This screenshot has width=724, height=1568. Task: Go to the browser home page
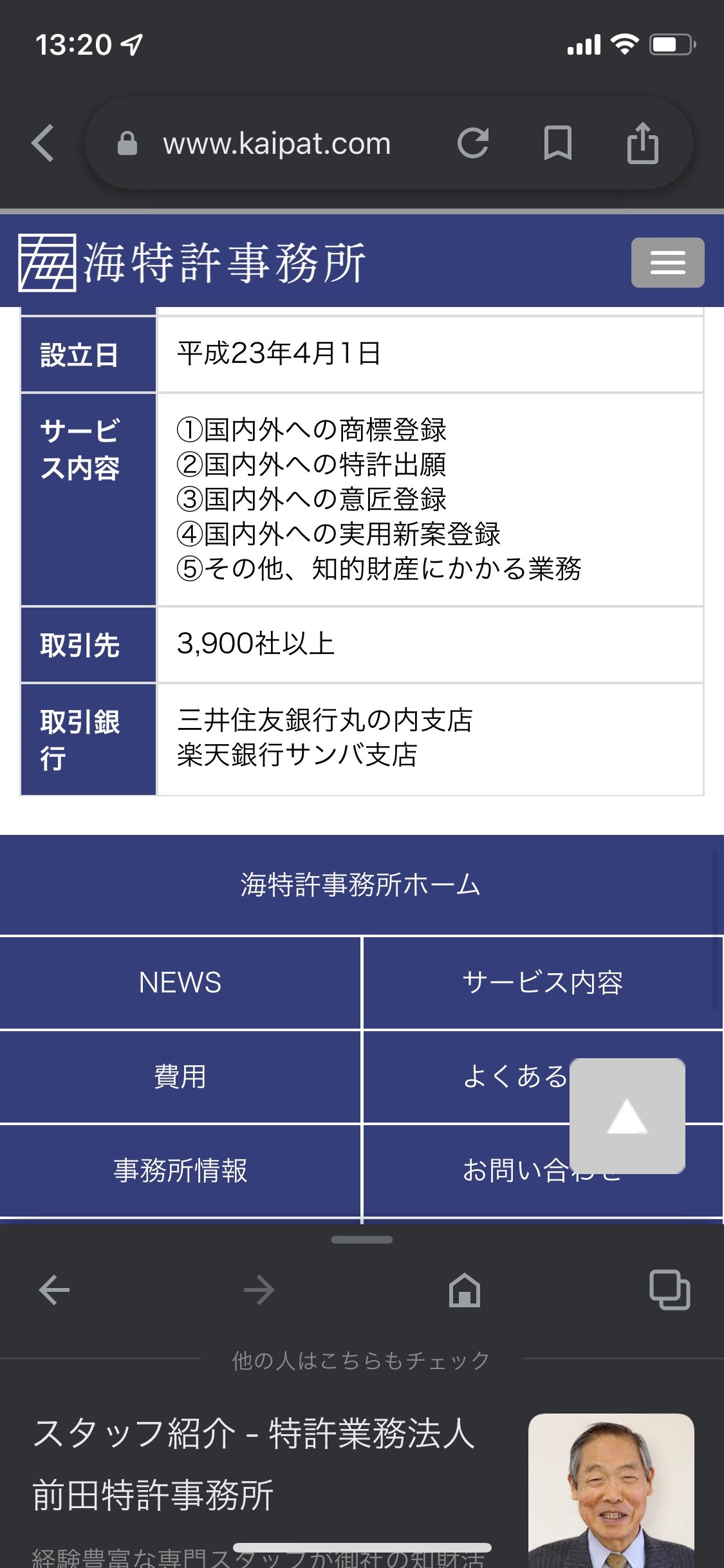(465, 1290)
